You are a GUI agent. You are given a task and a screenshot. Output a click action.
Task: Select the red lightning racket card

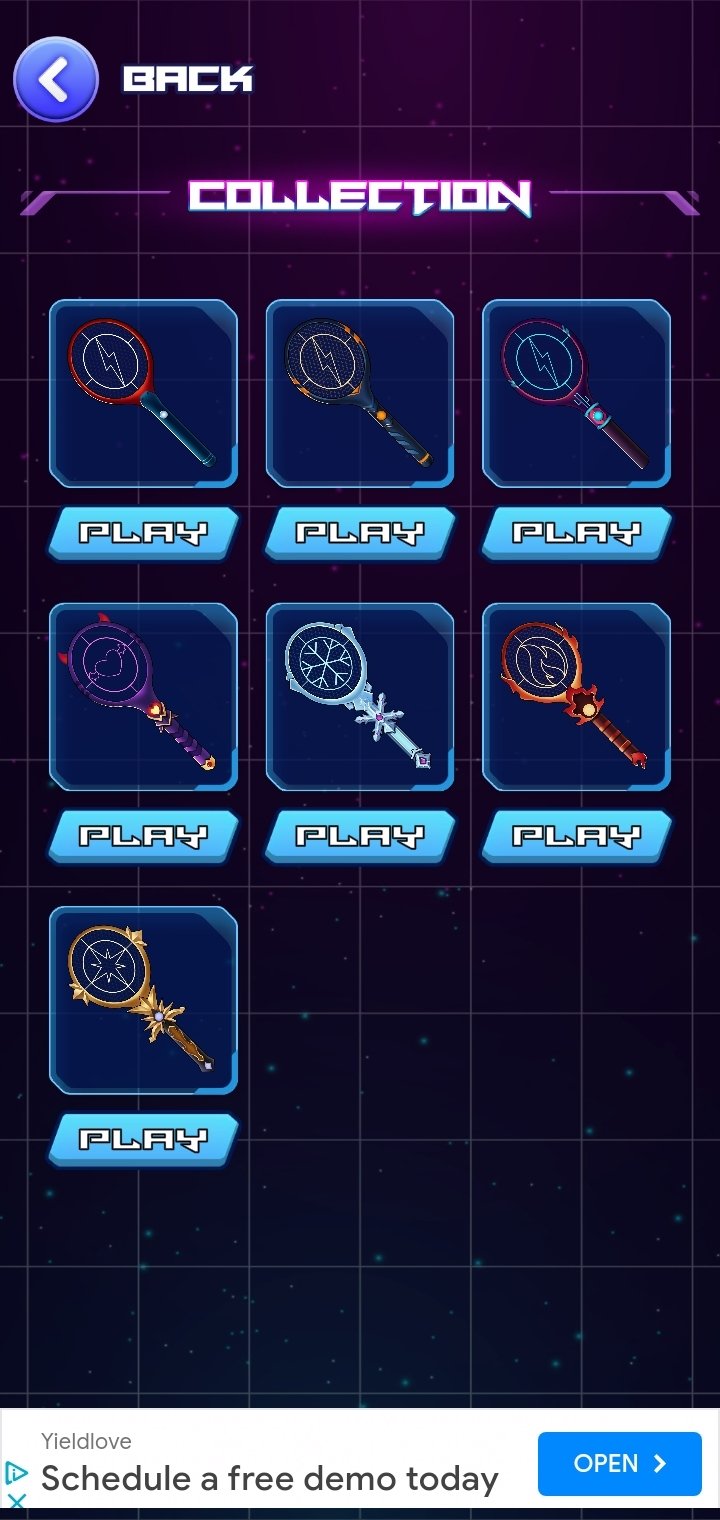coord(143,393)
